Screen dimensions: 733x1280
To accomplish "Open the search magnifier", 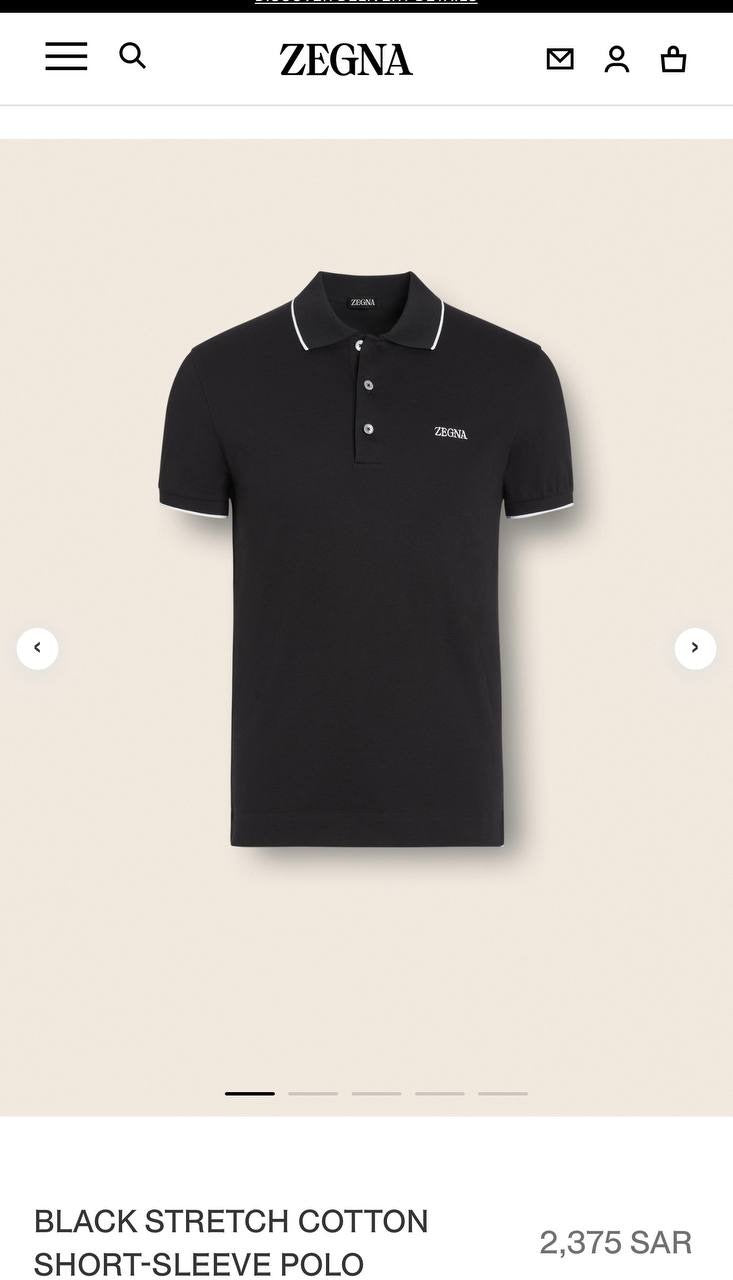I will 132,56.
